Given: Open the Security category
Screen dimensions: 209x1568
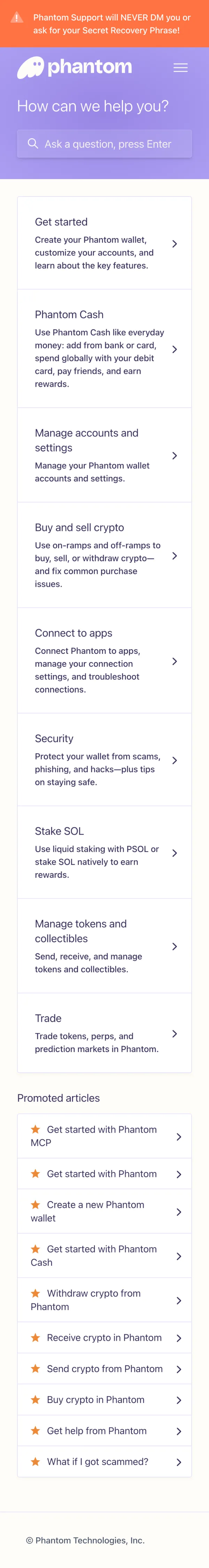Looking at the screenshot, I should (x=104, y=760).
